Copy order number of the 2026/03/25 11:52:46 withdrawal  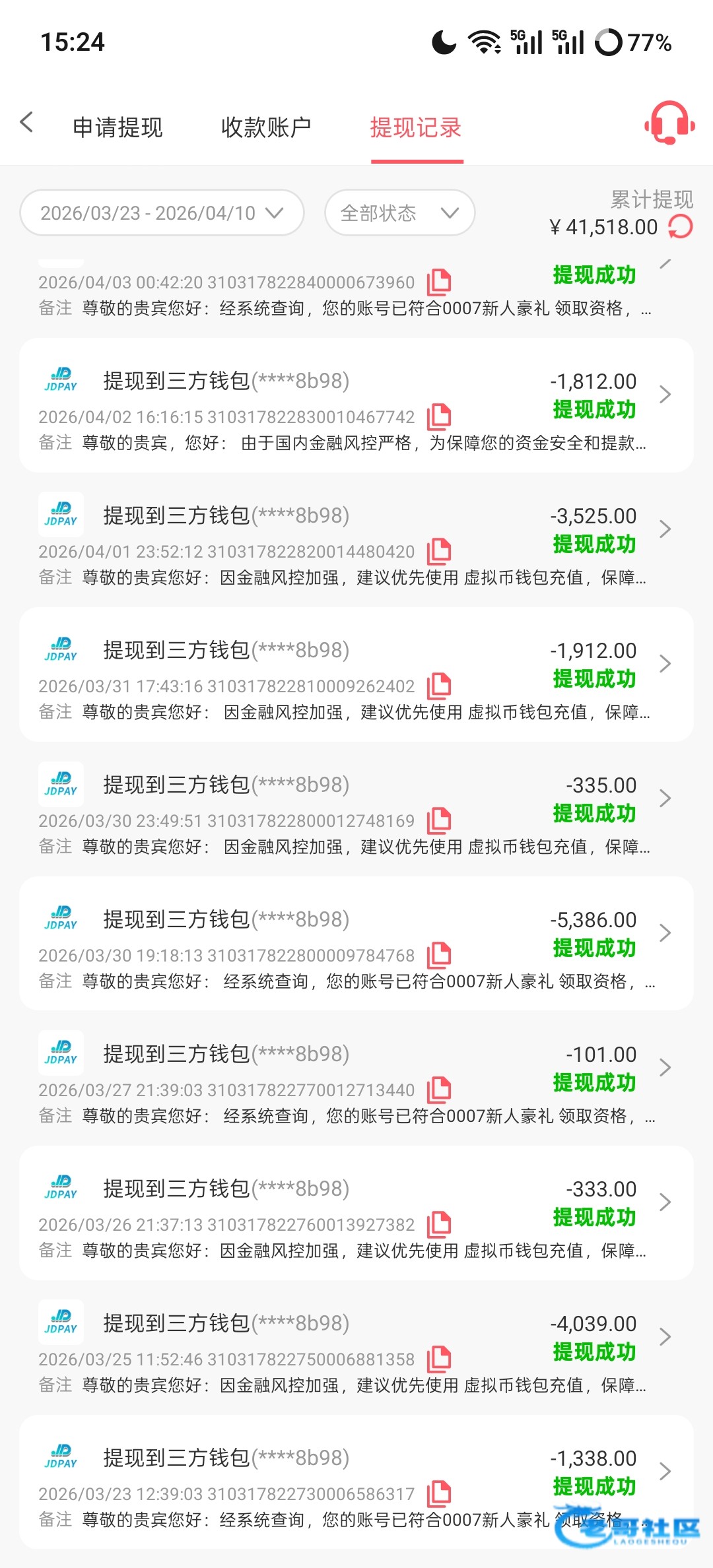point(438,1359)
